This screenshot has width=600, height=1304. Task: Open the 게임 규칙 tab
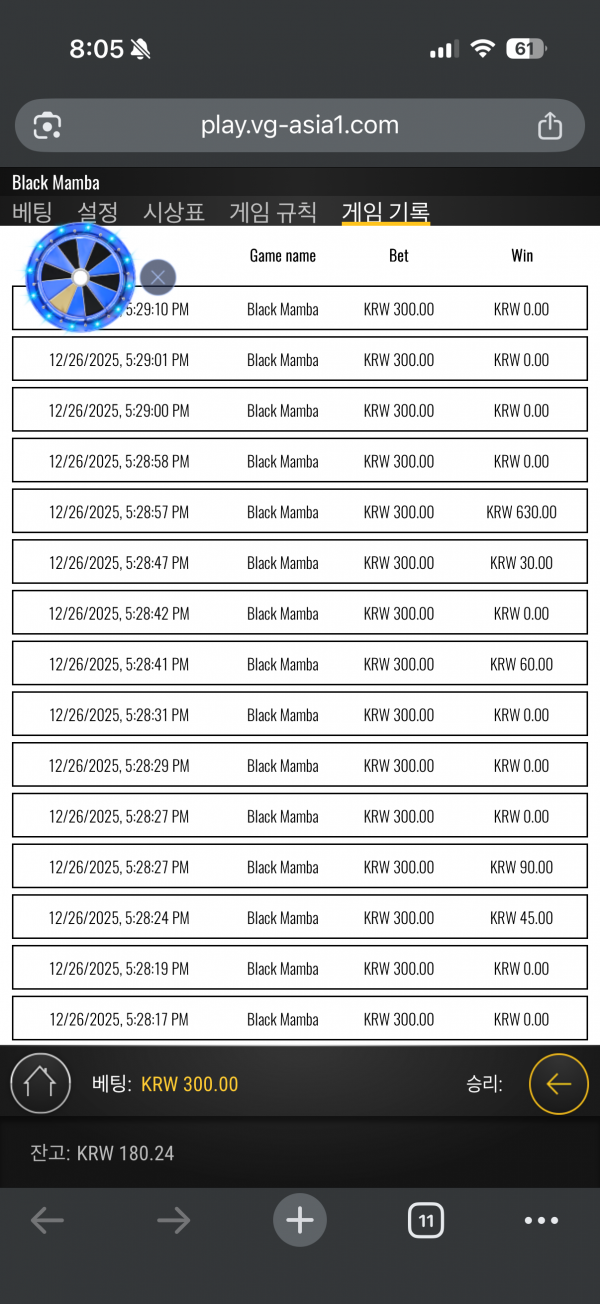273,212
